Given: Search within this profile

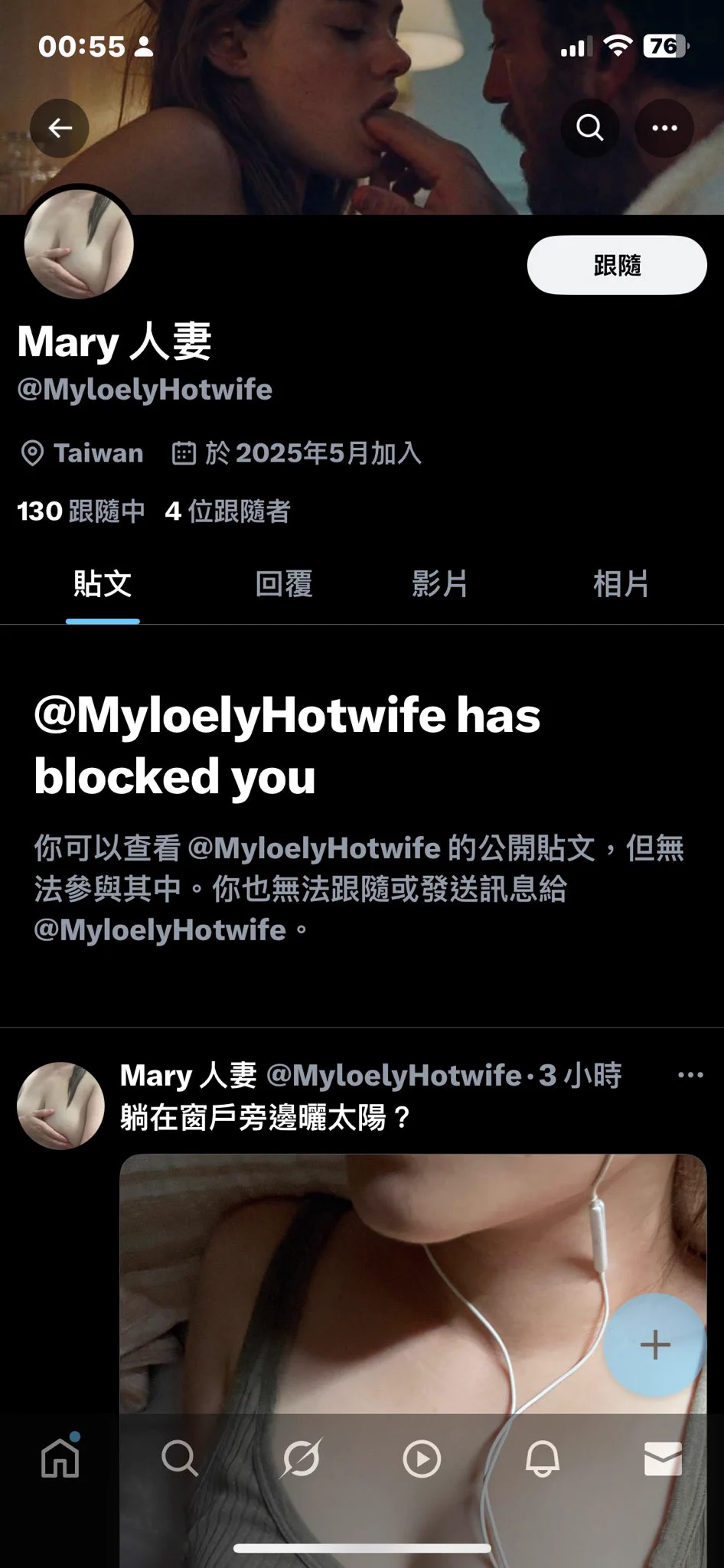Looking at the screenshot, I should point(589,128).
